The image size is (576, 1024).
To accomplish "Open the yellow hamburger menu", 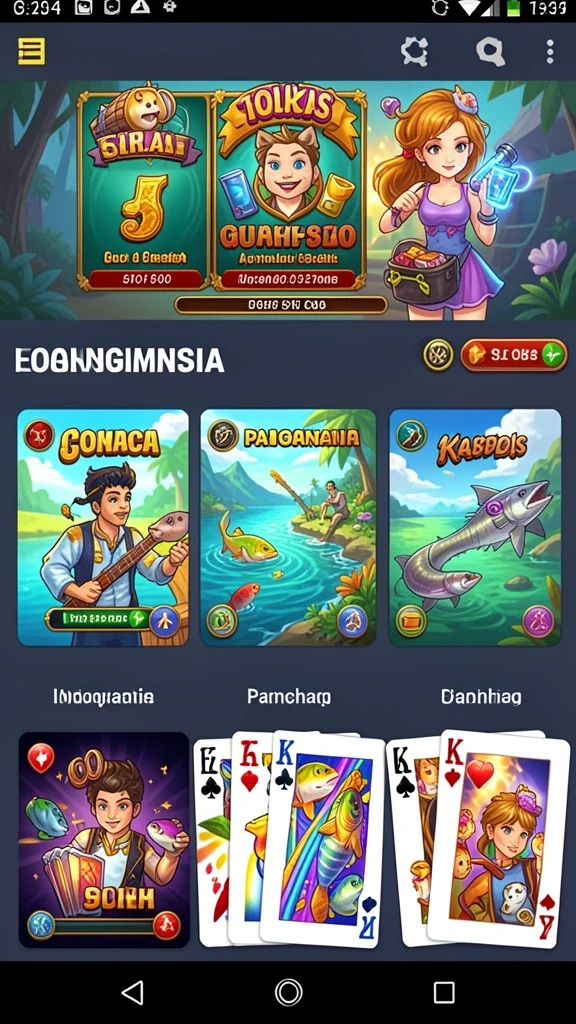I will (x=31, y=50).
